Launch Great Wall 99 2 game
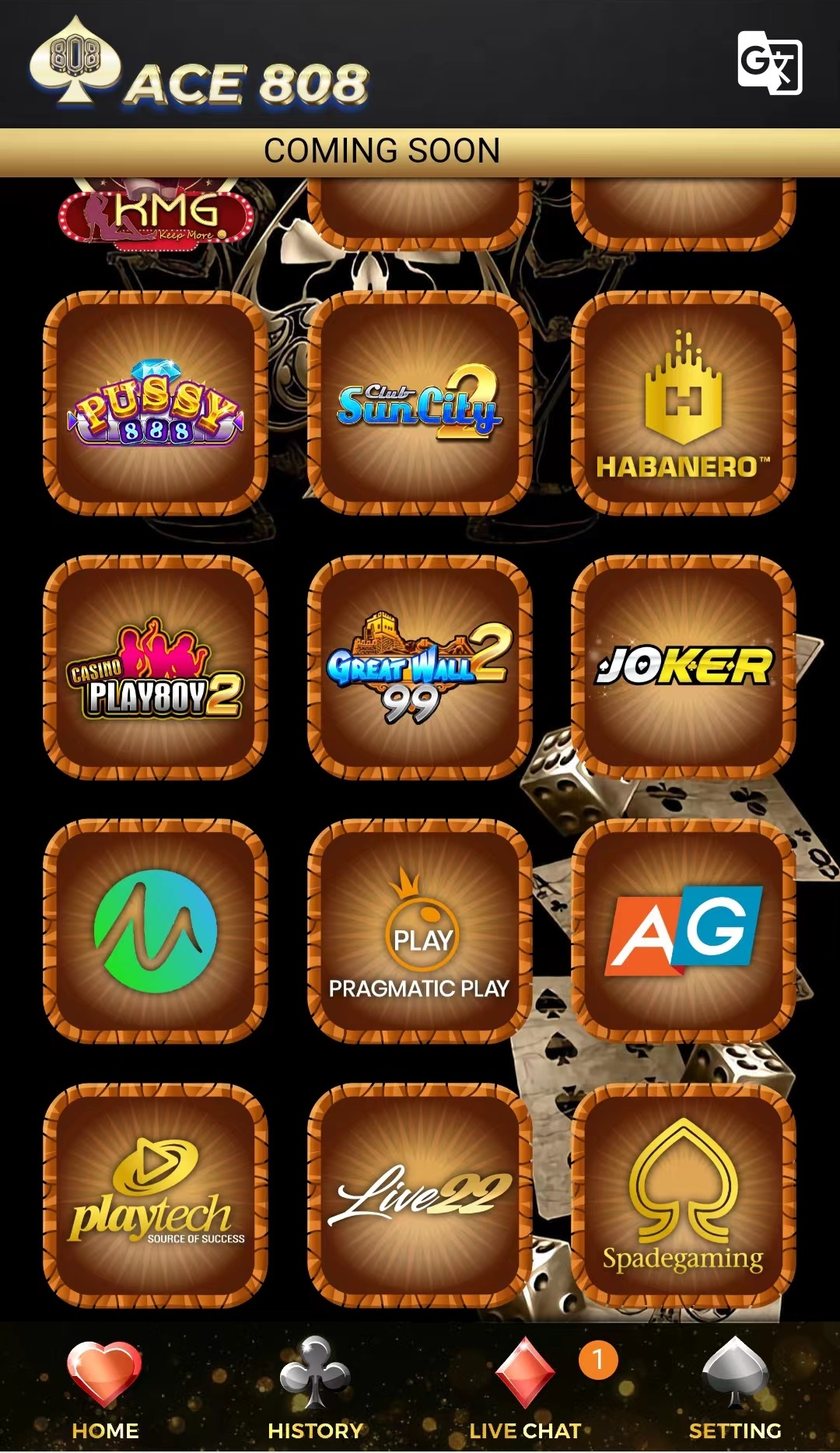This screenshot has width=840, height=1453. coord(420,667)
